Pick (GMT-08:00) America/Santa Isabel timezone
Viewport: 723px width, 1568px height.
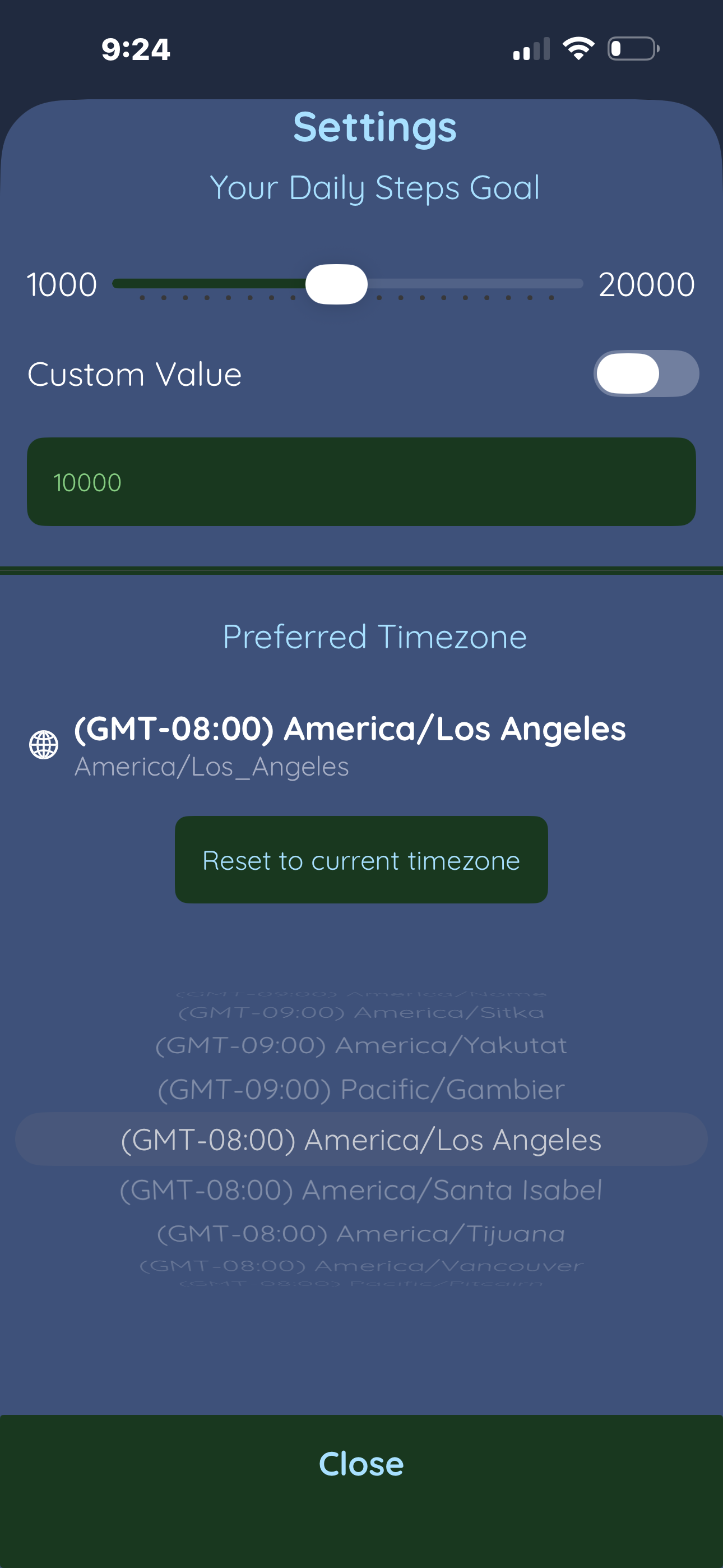pyautogui.click(x=361, y=1189)
